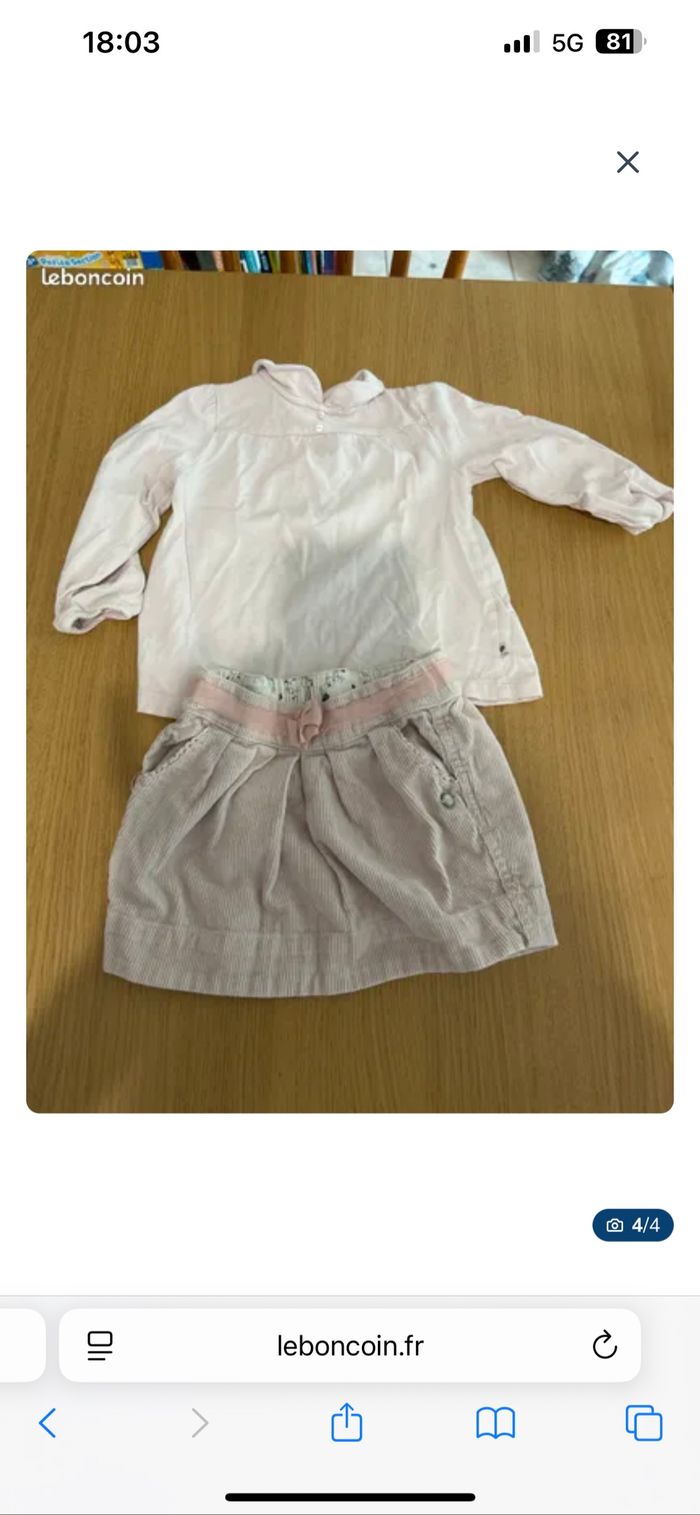Close the photo viewer

(x=627, y=162)
